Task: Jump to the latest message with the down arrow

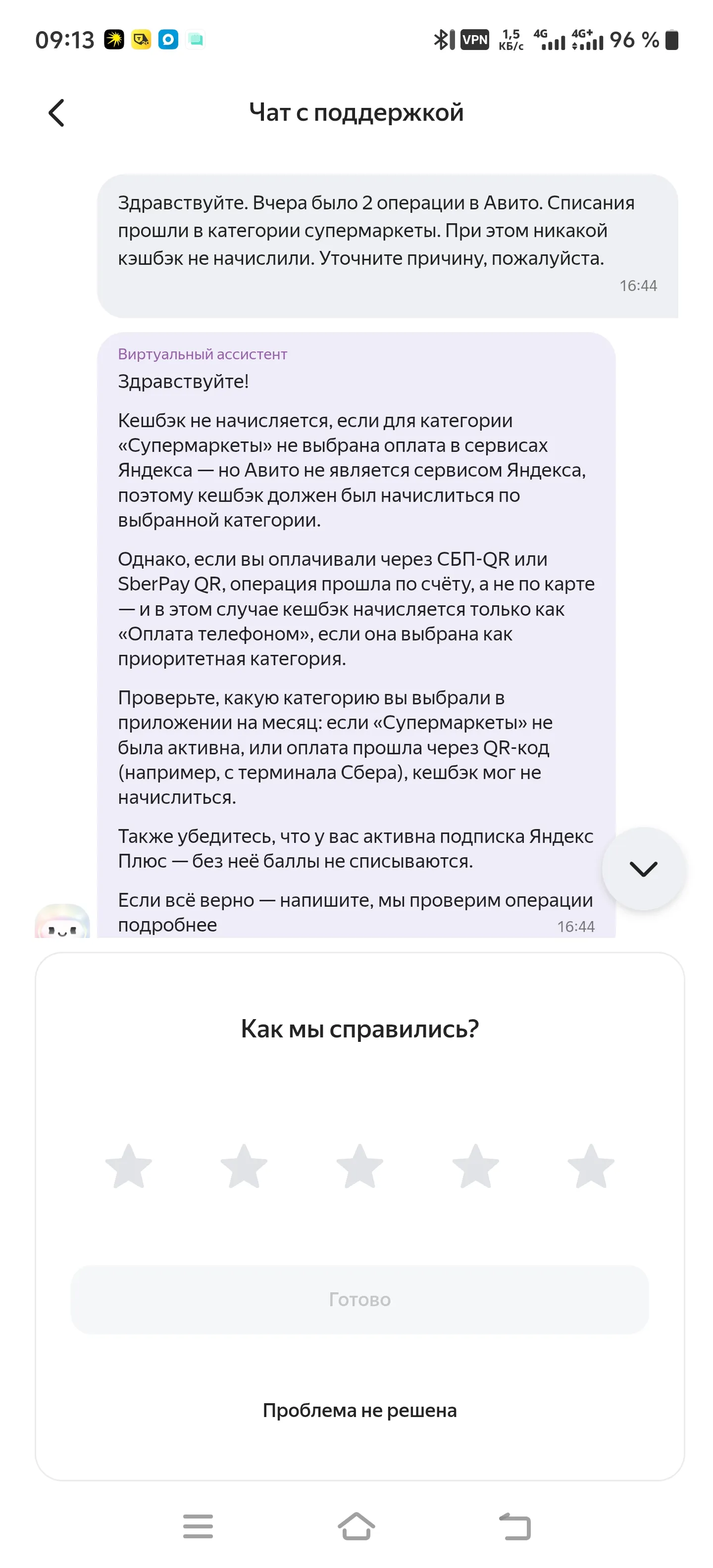Action: (644, 869)
